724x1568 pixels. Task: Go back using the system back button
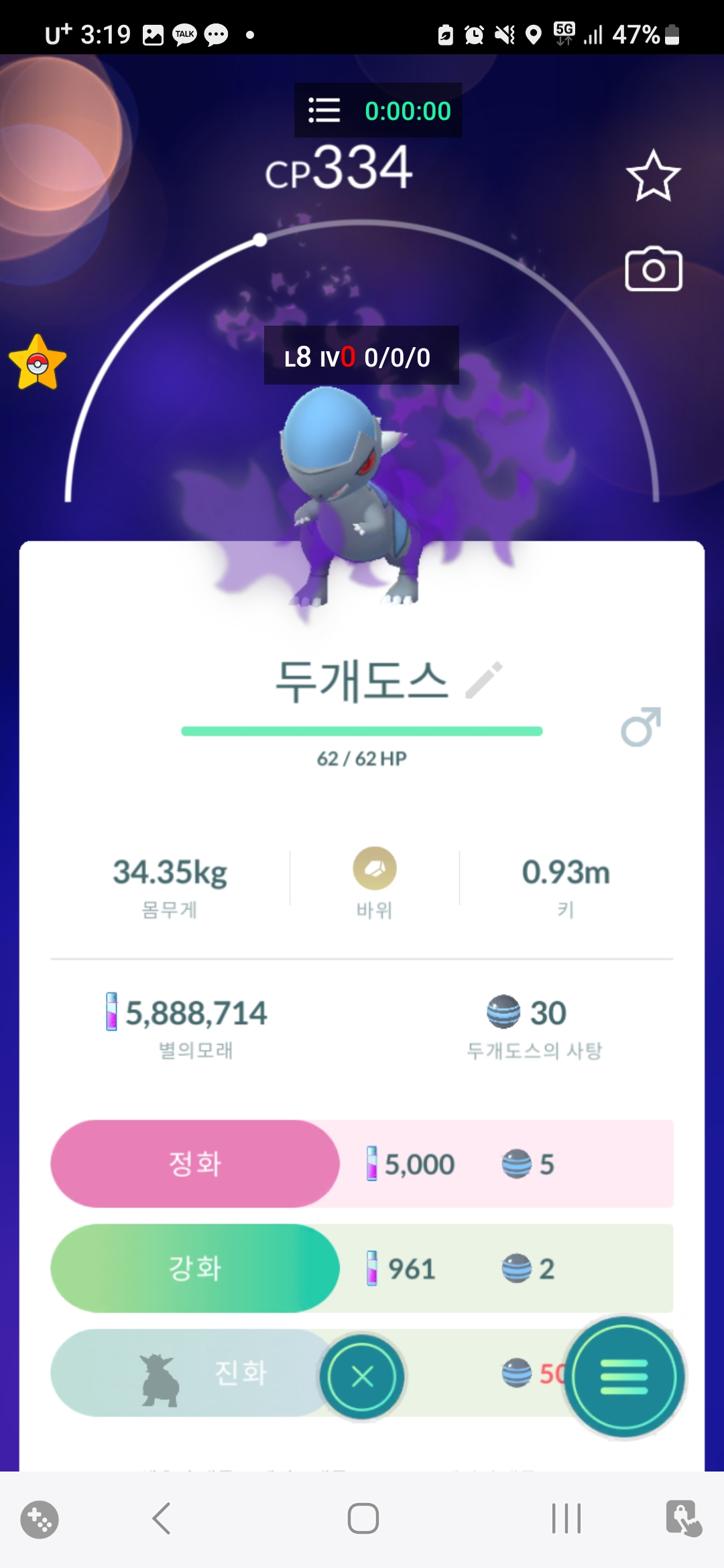click(162, 1518)
